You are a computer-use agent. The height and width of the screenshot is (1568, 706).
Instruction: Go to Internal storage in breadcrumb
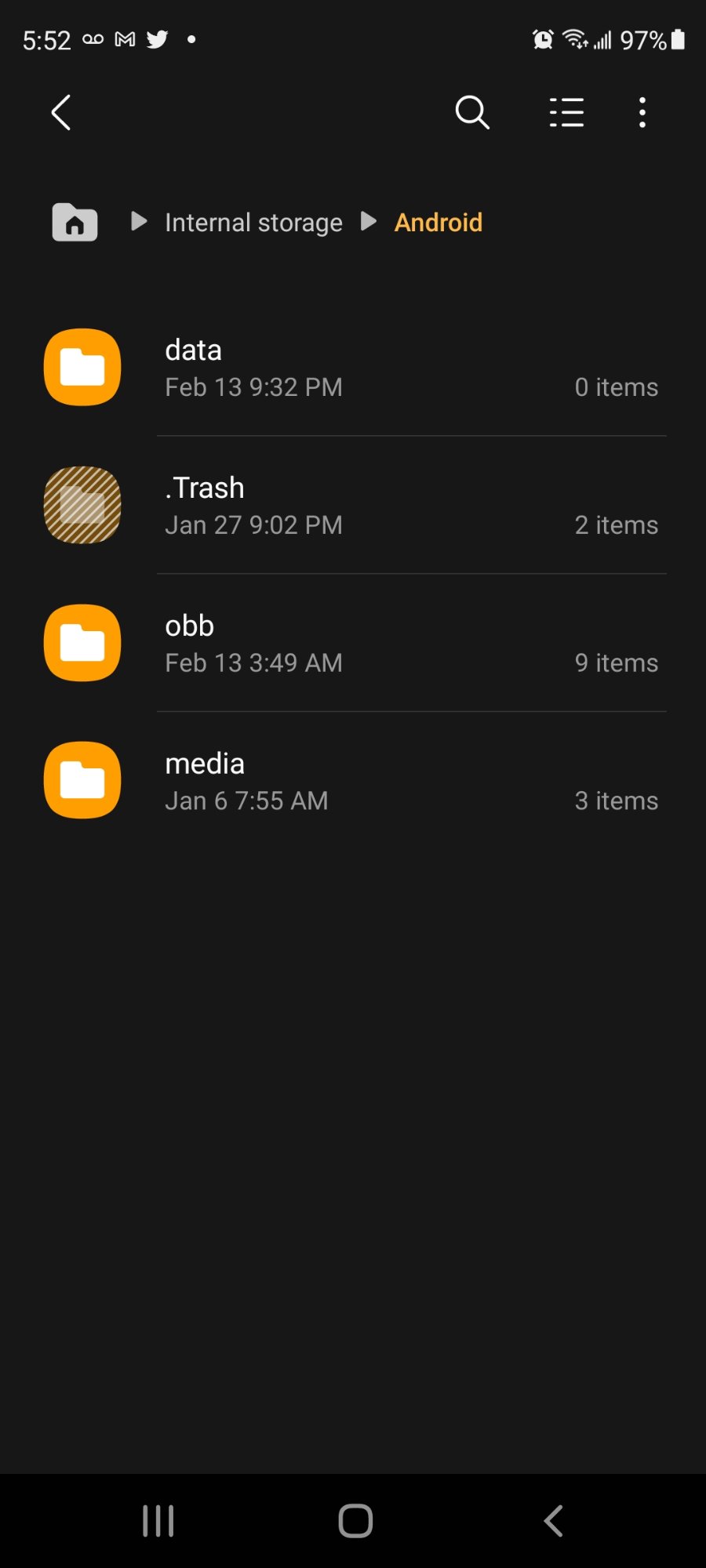253,223
